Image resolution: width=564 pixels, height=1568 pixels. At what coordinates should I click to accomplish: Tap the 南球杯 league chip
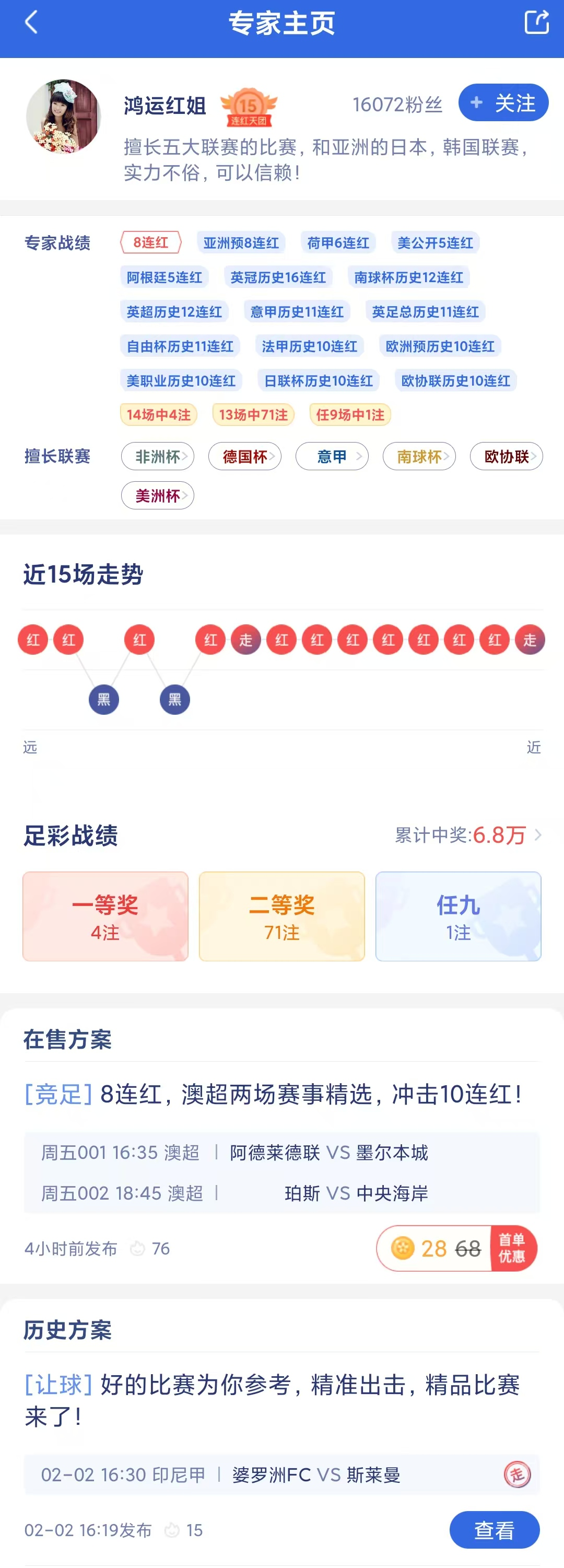tap(419, 457)
